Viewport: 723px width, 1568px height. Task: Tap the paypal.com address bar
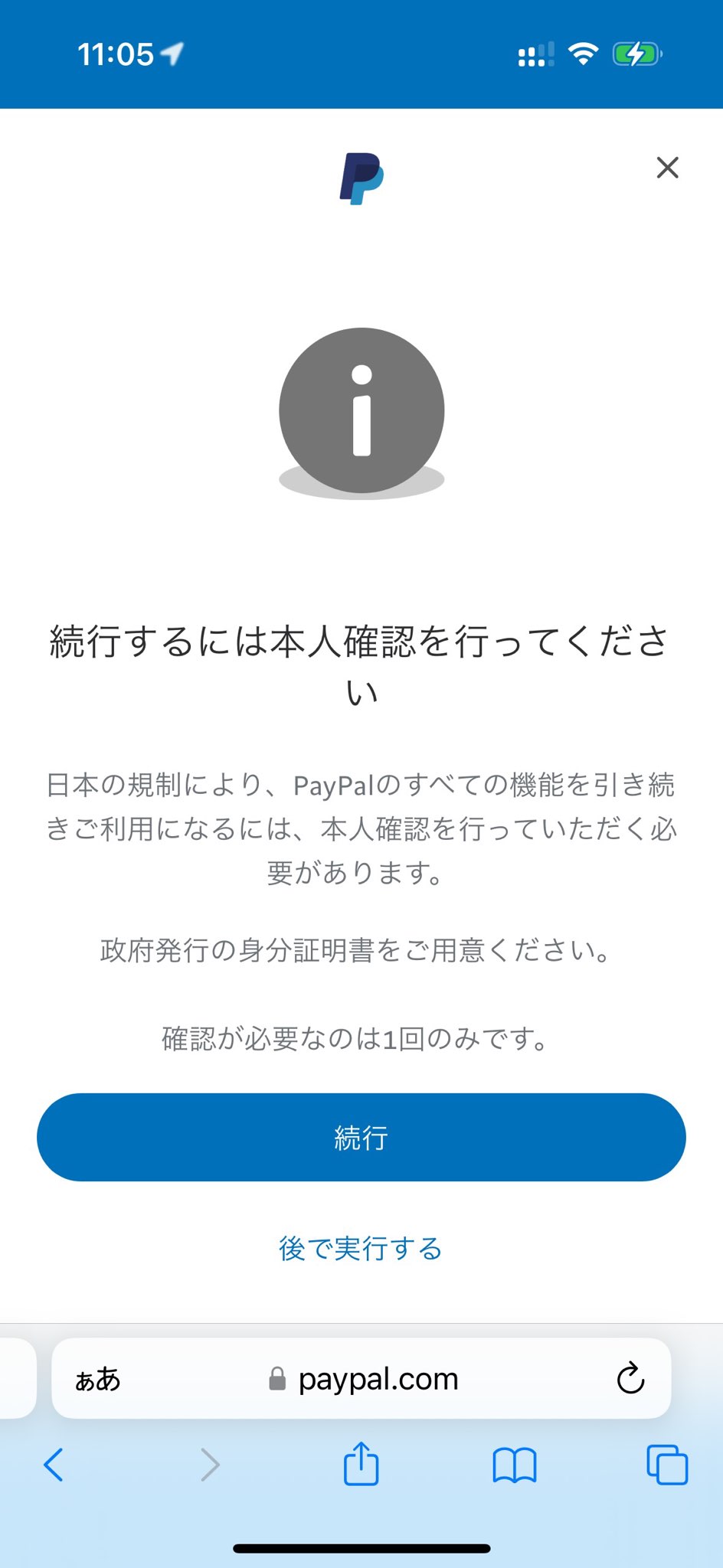click(x=364, y=1379)
